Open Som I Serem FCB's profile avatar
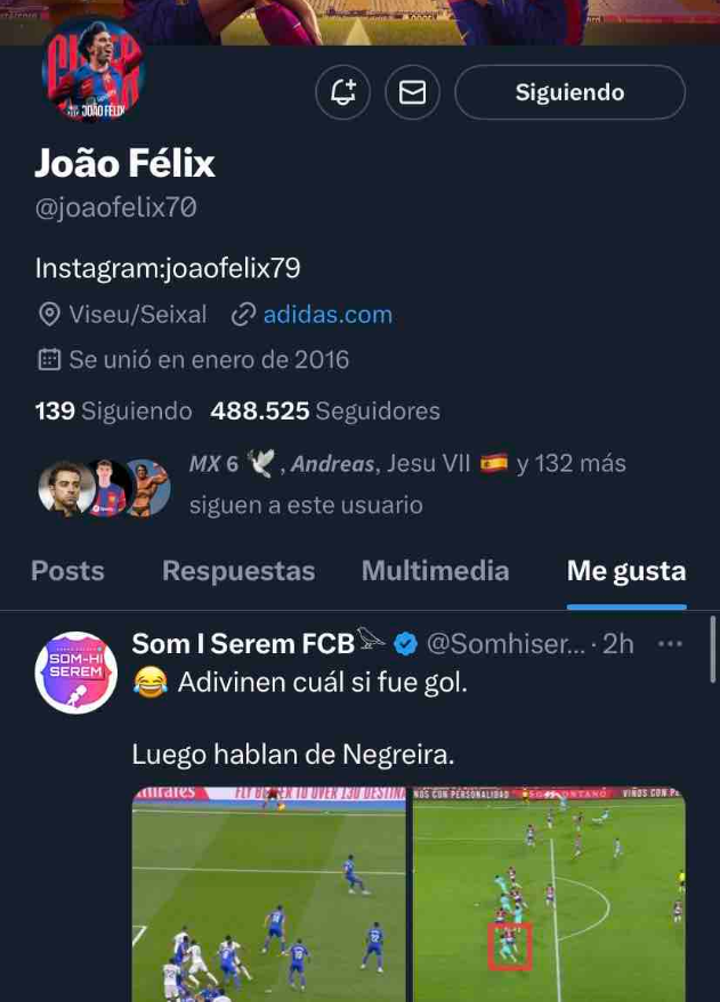Screen dimensions: 720x1002 77,672
